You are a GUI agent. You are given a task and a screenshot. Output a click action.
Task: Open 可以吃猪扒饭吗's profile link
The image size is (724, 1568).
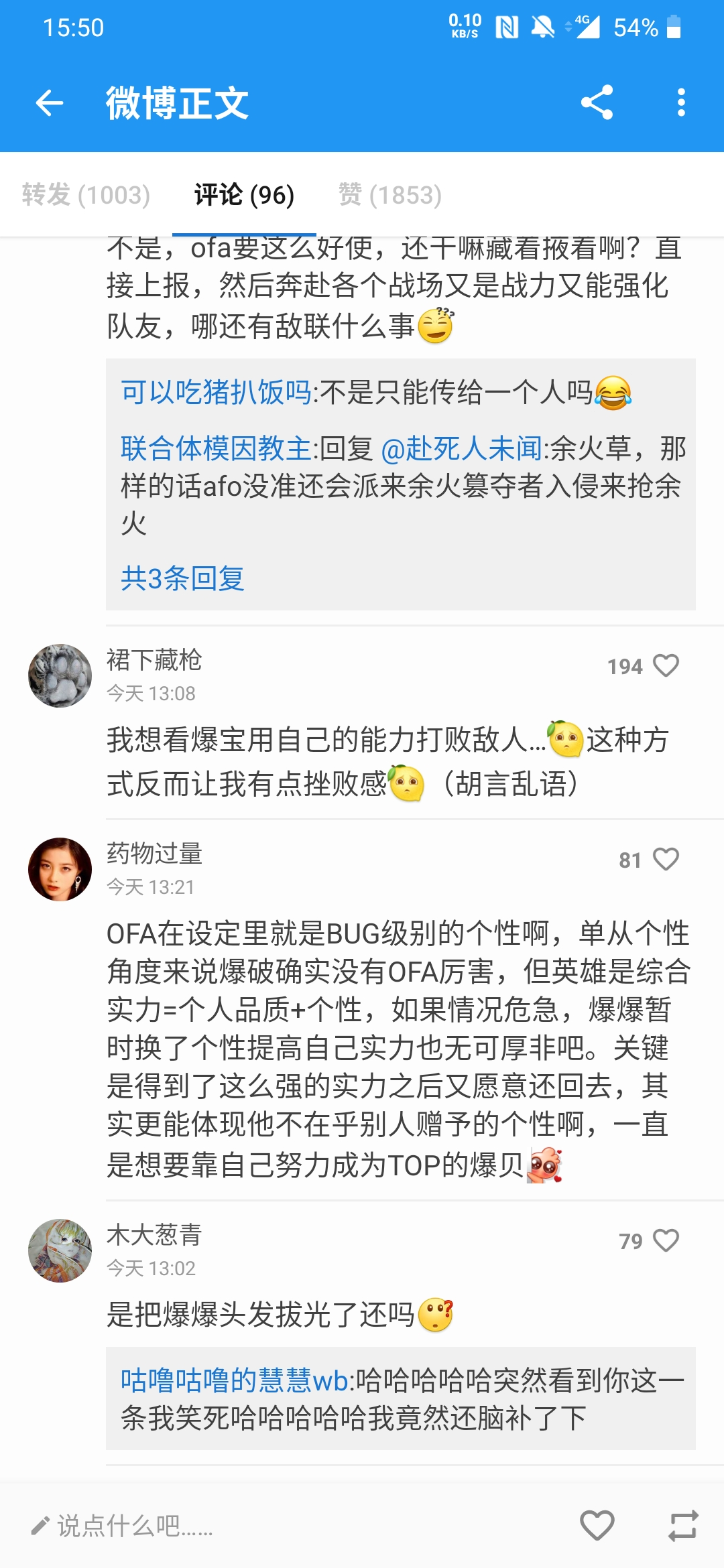tap(215, 393)
